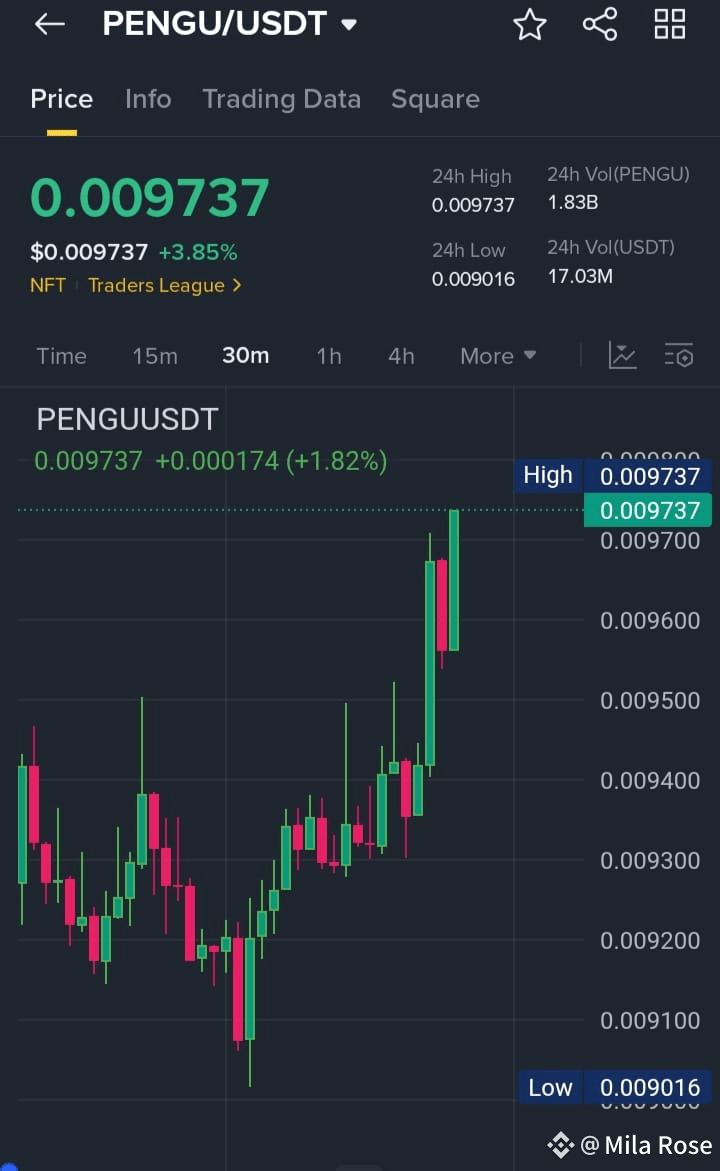Viewport: 720px width, 1171px height.
Task: Open the Square tab
Action: tap(435, 99)
